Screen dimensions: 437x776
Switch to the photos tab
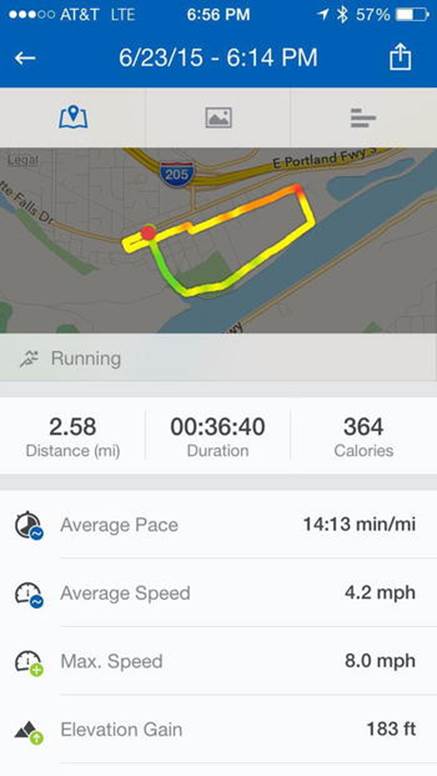tap(218, 117)
